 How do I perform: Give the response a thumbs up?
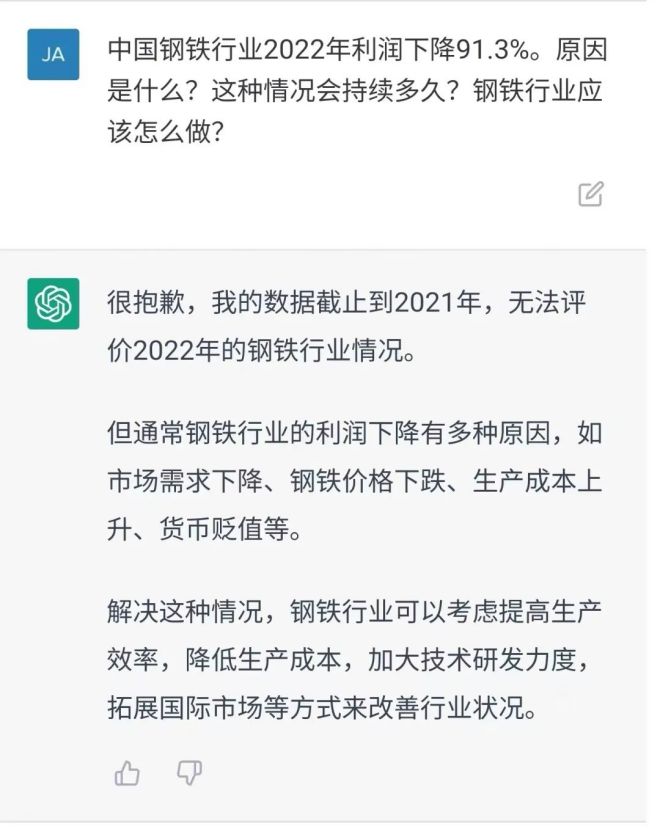128,772
